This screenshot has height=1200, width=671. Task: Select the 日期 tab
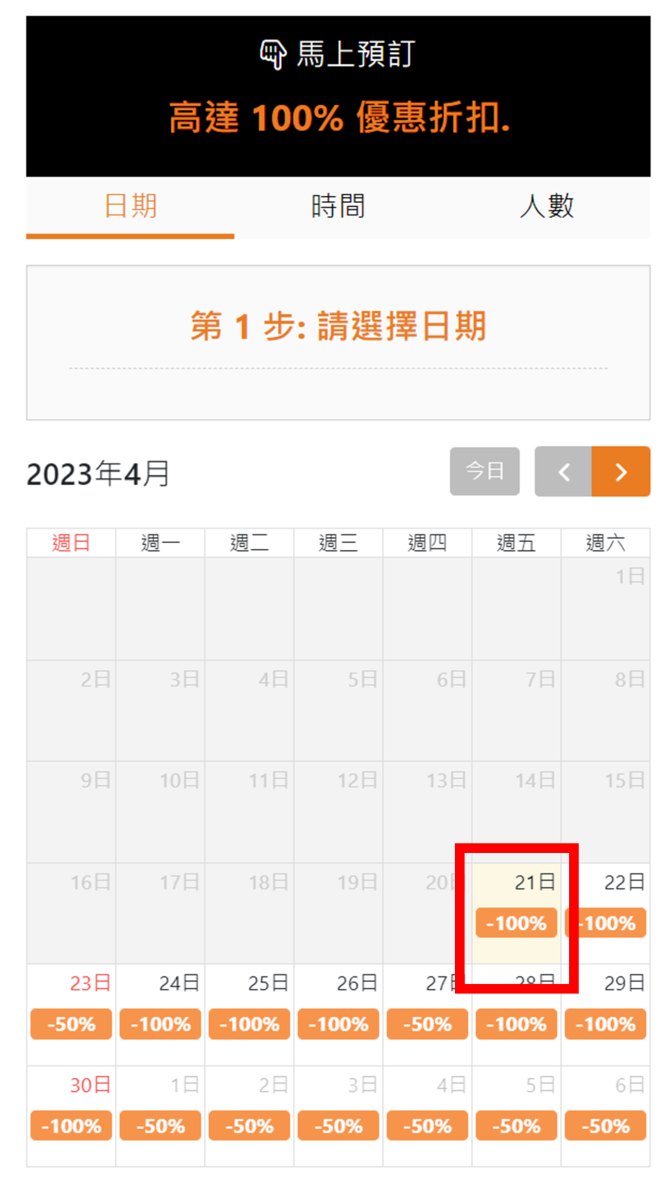[130, 207]
